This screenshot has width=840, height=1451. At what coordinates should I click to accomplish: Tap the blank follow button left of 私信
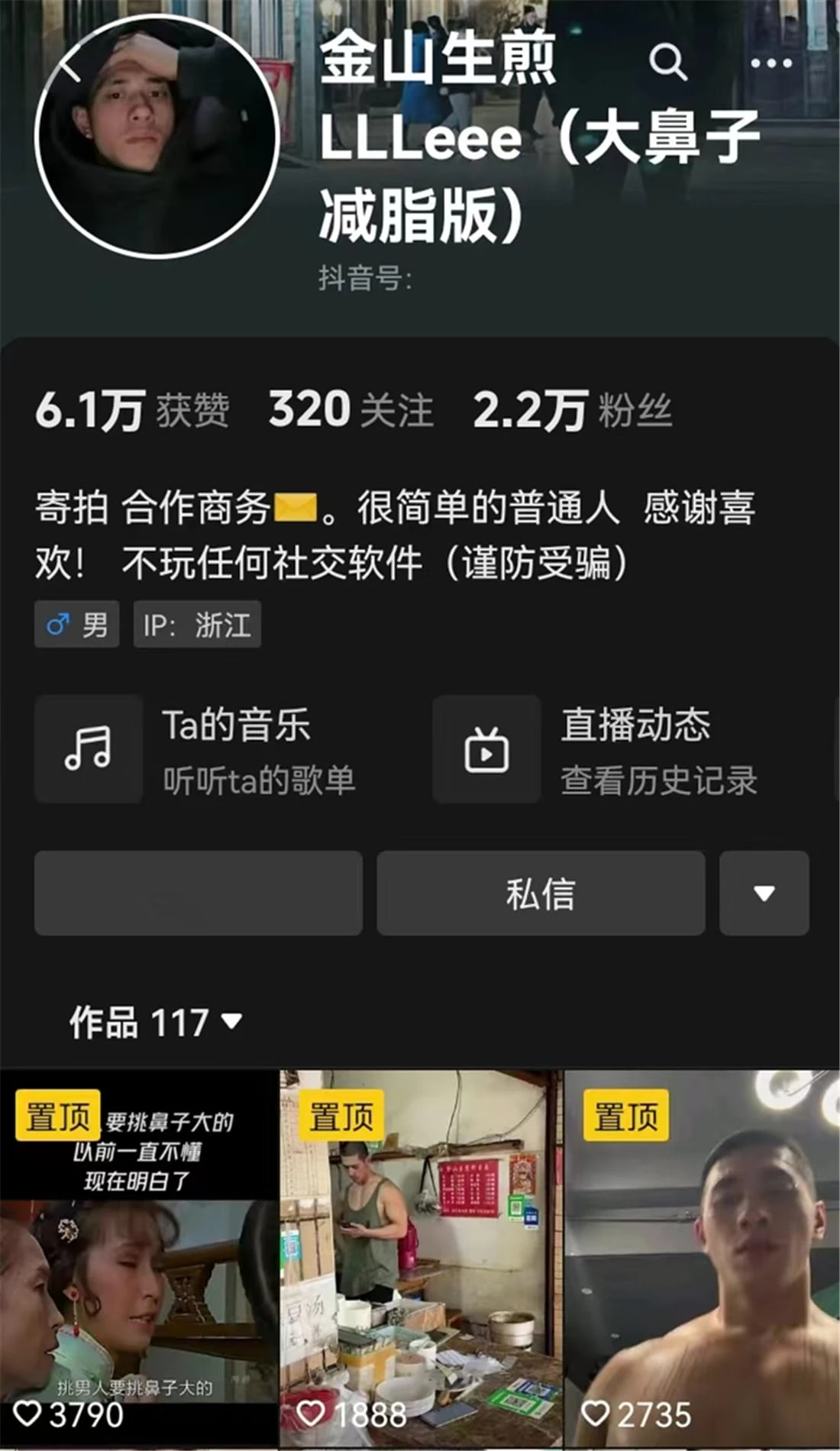pyautogui.click(x=199, y=894)
